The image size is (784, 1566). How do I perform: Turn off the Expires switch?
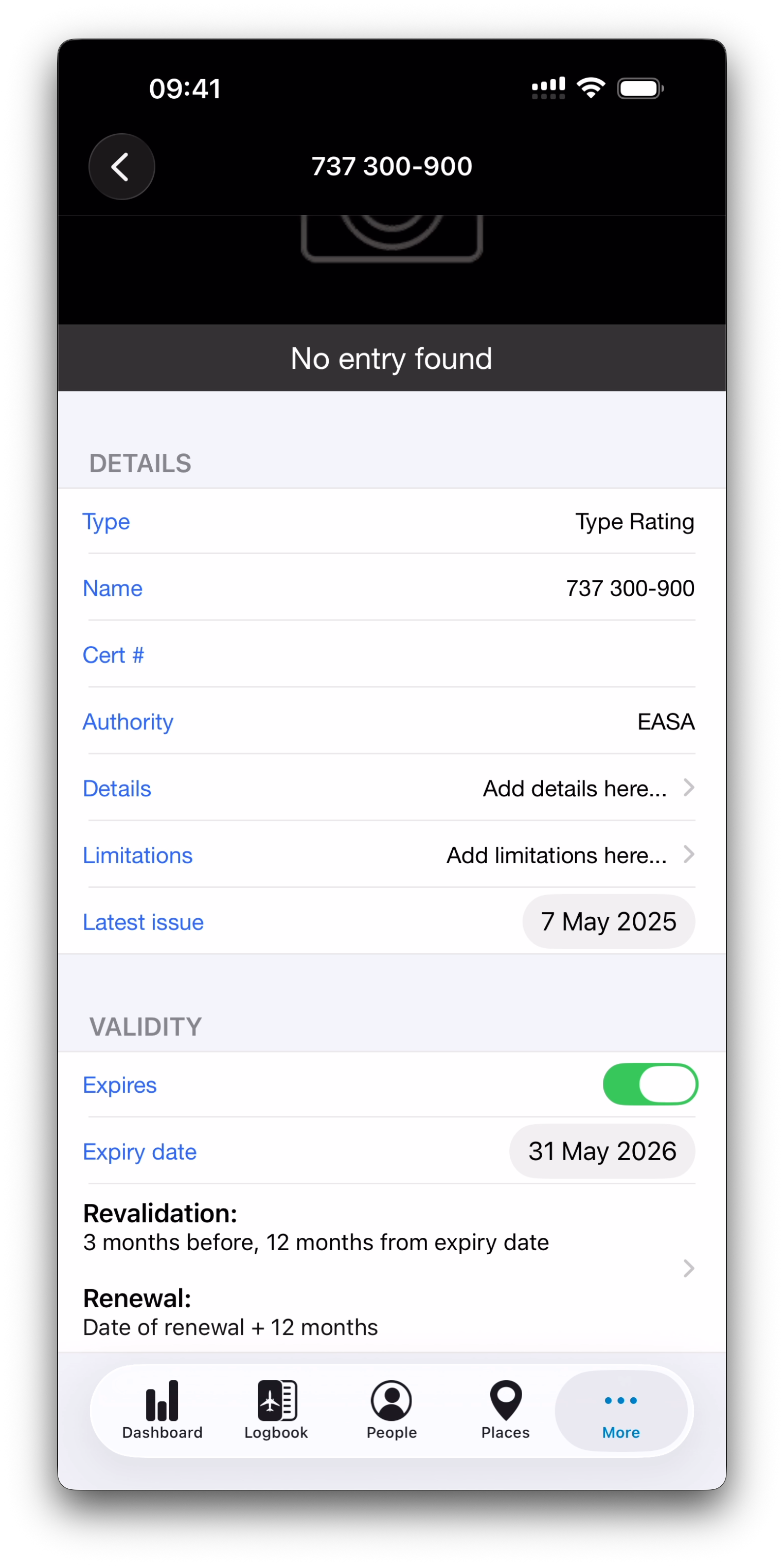click(x=650, y=1084)
